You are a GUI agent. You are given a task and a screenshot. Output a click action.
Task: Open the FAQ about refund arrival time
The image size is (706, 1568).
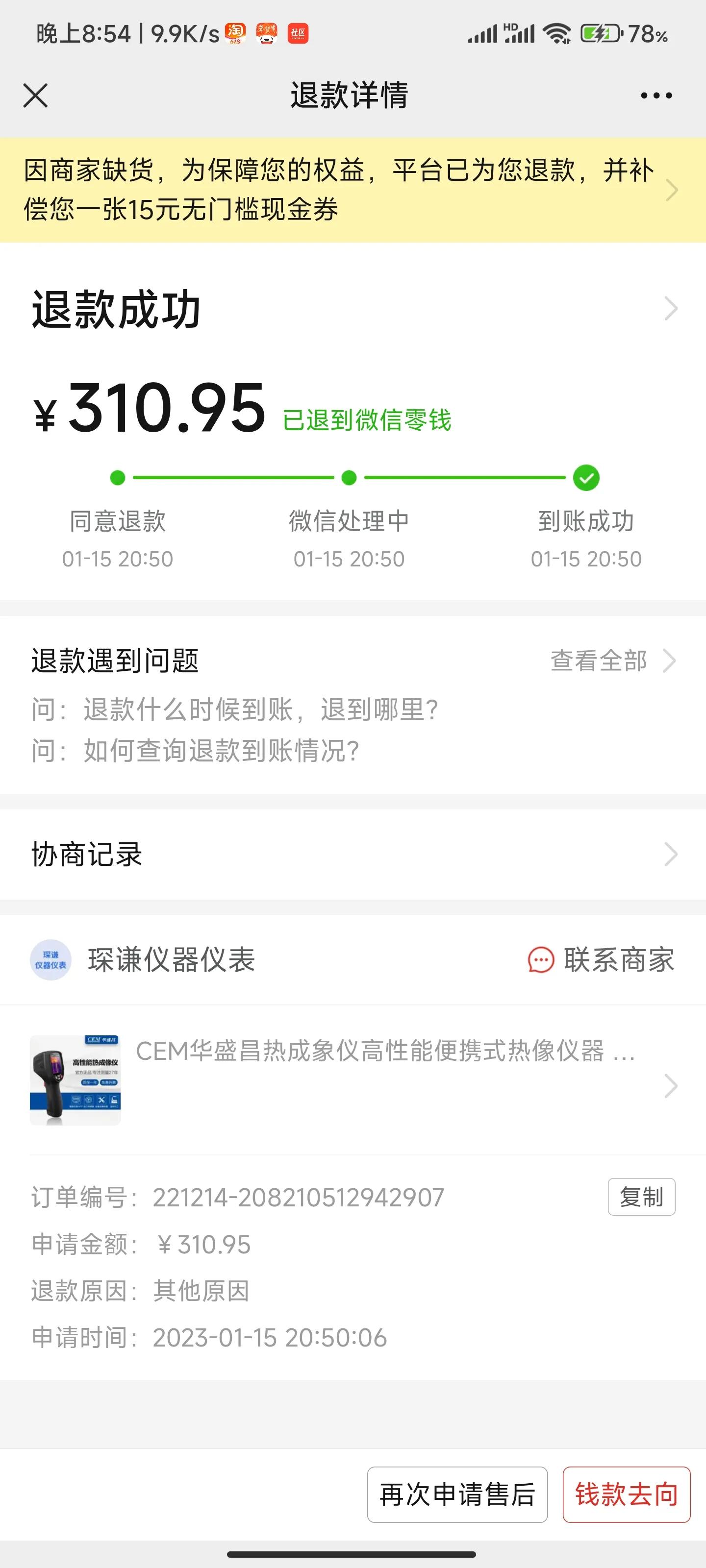236,709
